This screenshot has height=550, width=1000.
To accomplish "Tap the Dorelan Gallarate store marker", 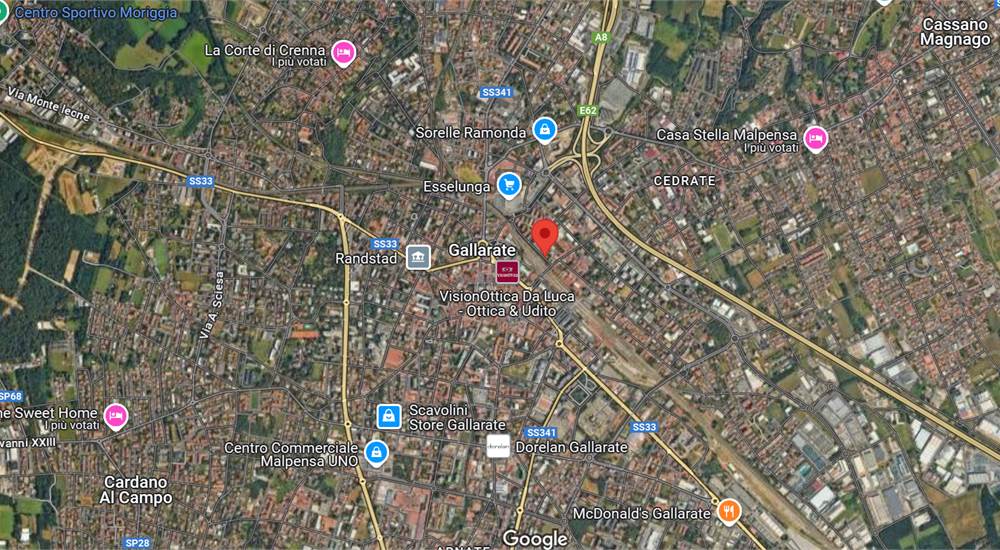I will 498,447.
